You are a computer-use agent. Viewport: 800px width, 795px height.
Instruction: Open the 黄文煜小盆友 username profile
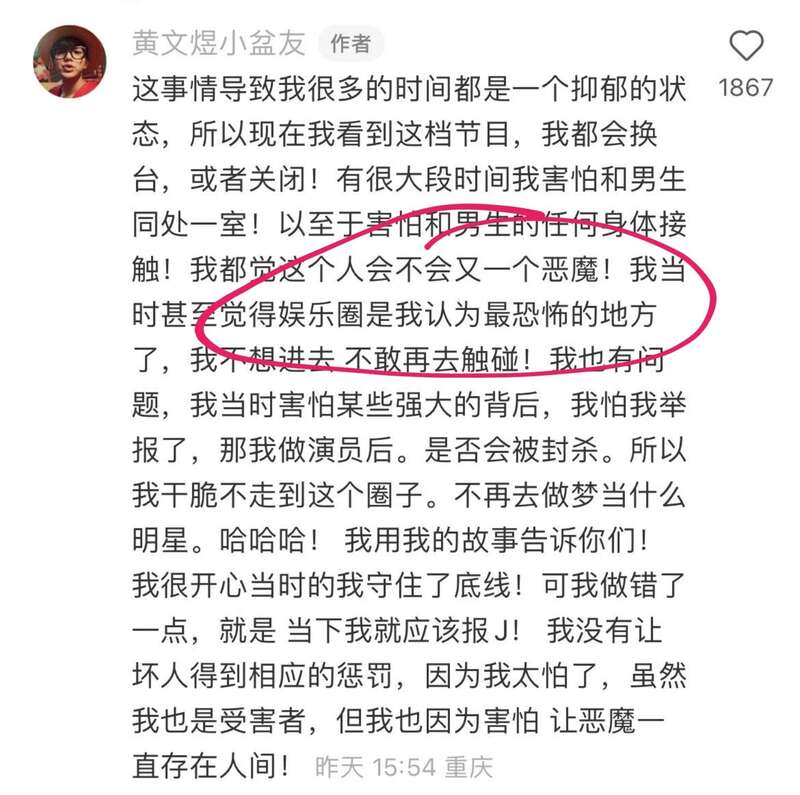coord(219,43)
